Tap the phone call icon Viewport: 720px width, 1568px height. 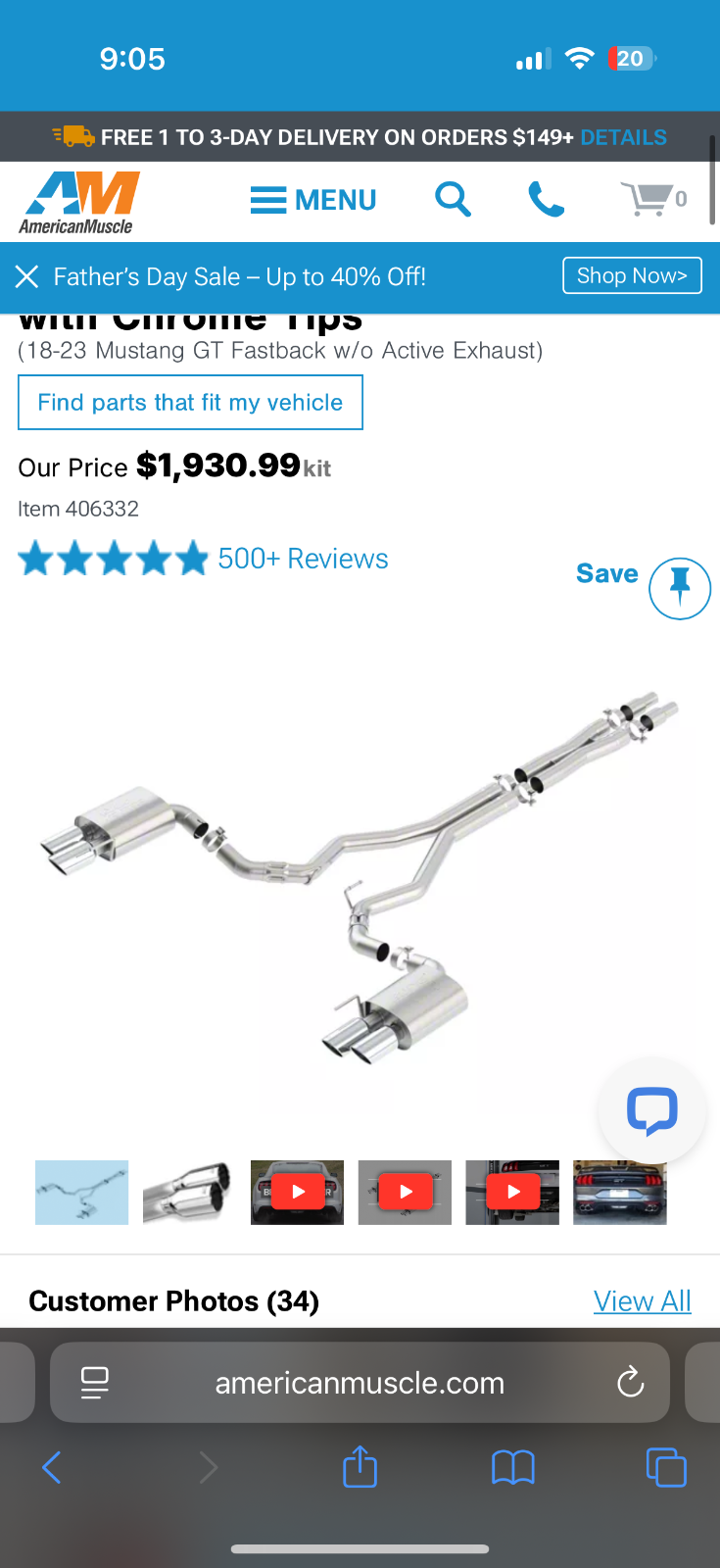546,200
